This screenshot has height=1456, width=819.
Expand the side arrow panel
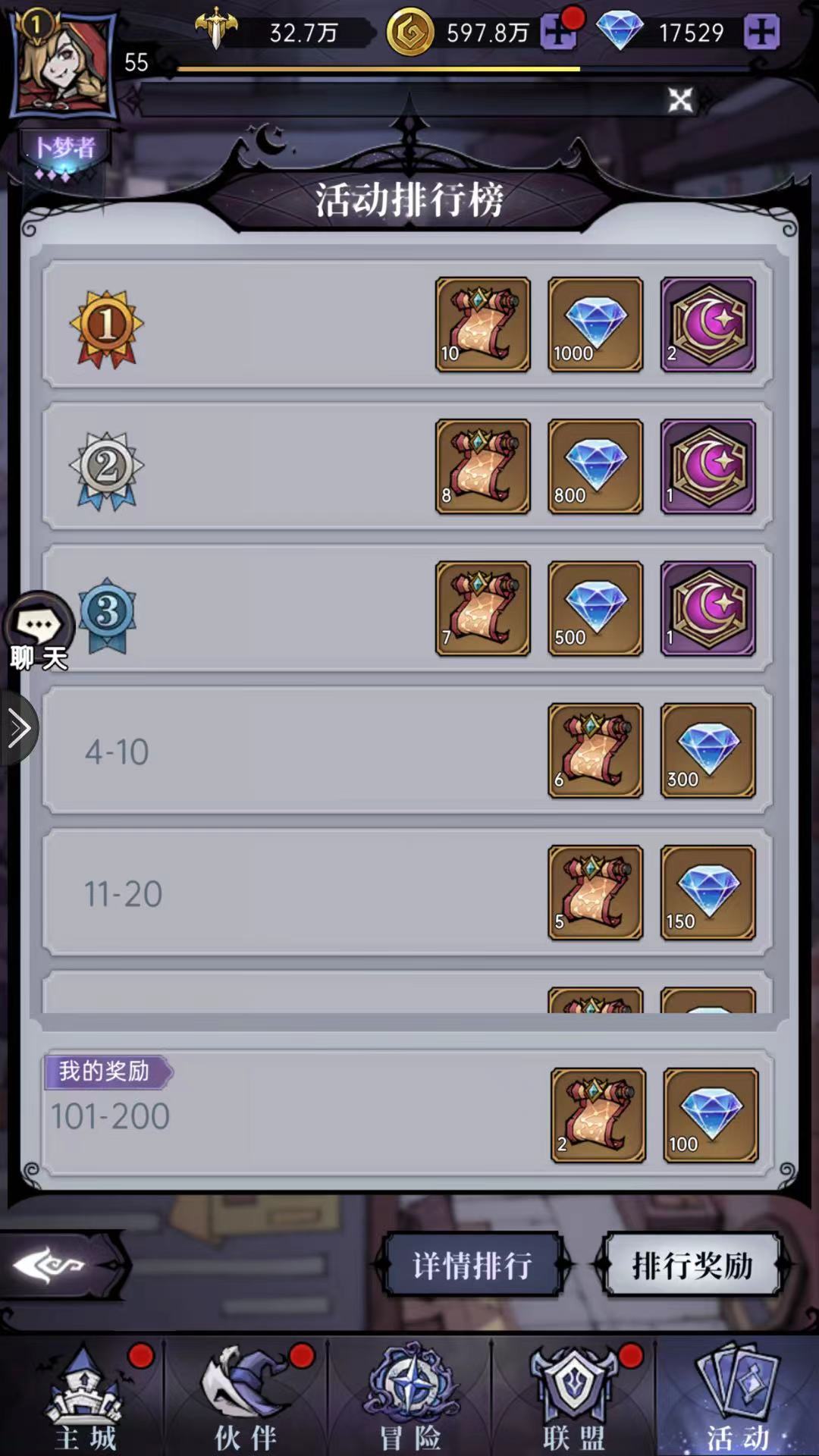(x=18, y=729)
